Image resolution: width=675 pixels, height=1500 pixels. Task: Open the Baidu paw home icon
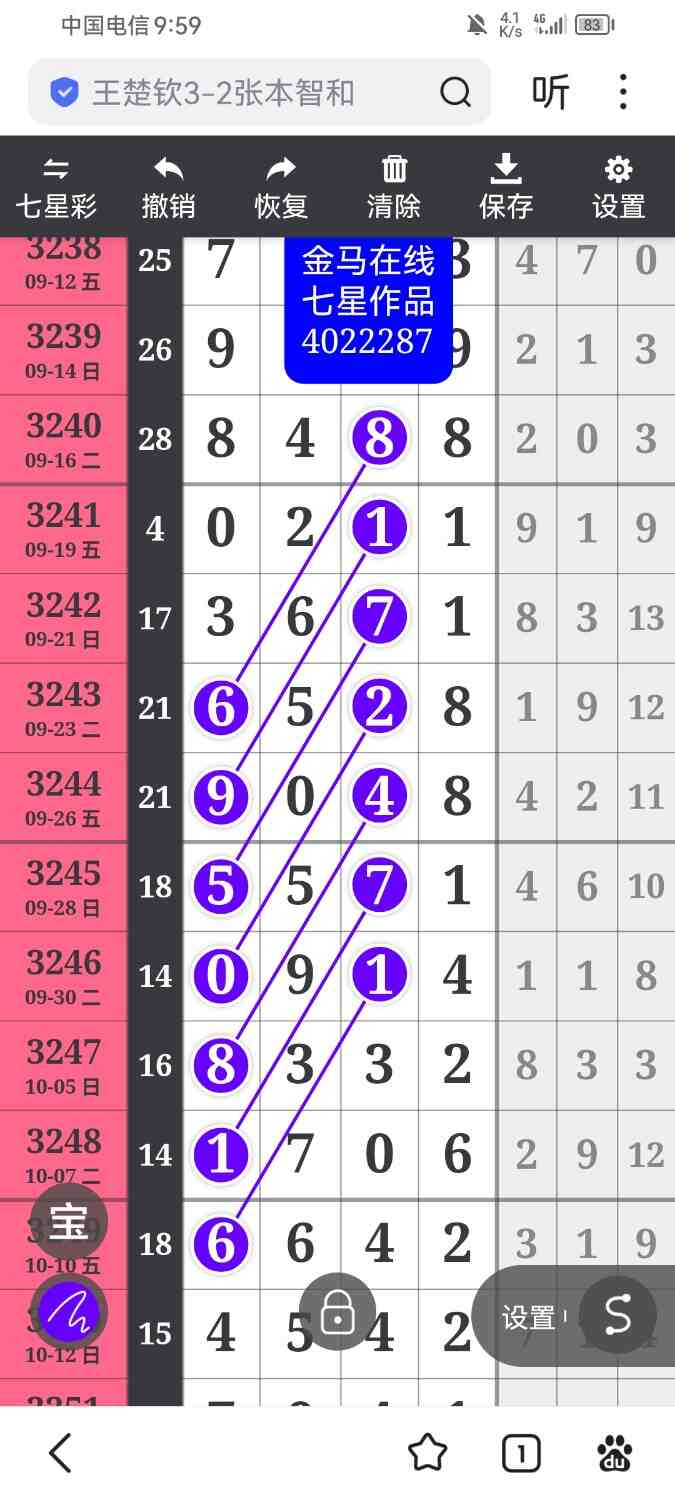615,1453
